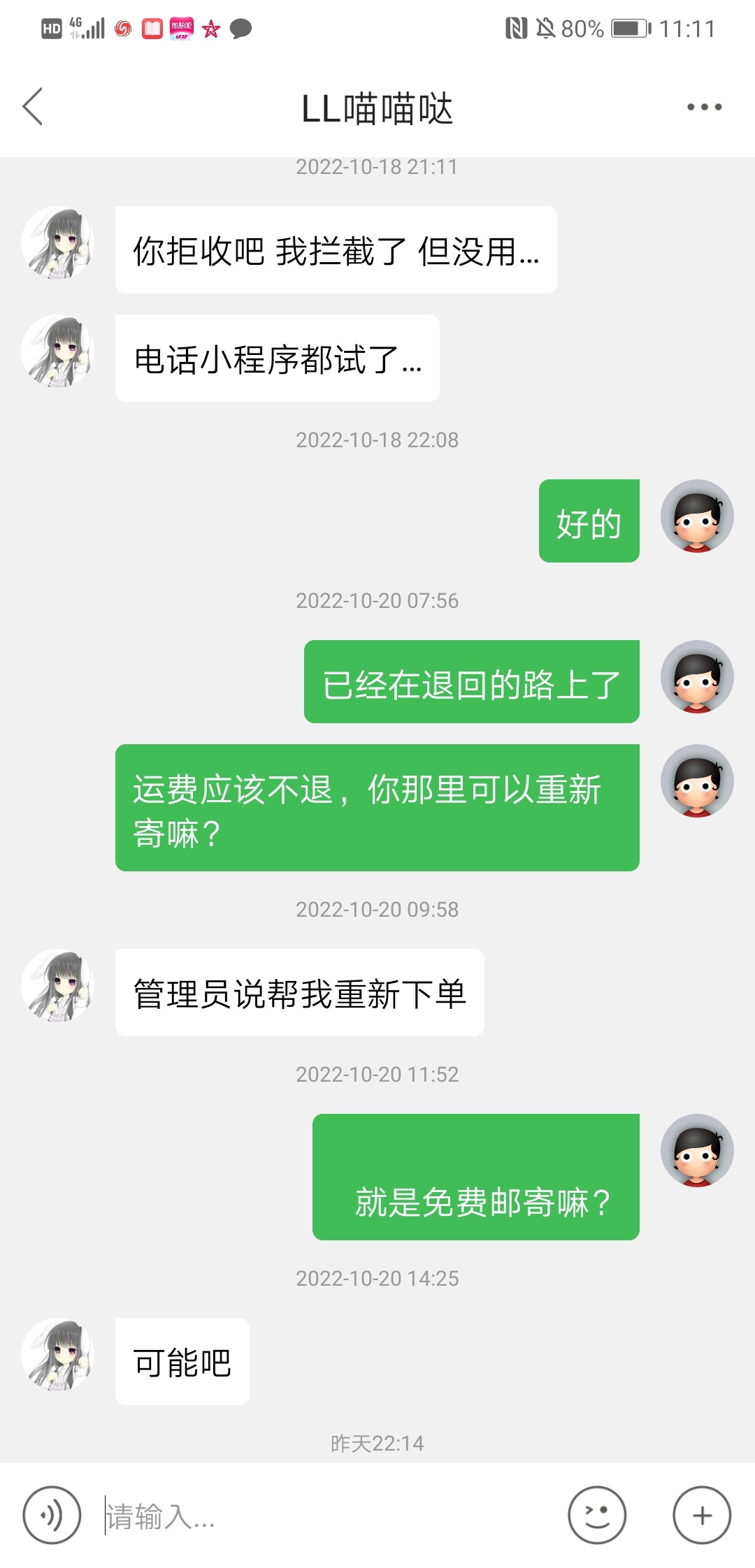755x1568 pixels.
Task: Open the plus attachment menu
Action: (701, 1515)
